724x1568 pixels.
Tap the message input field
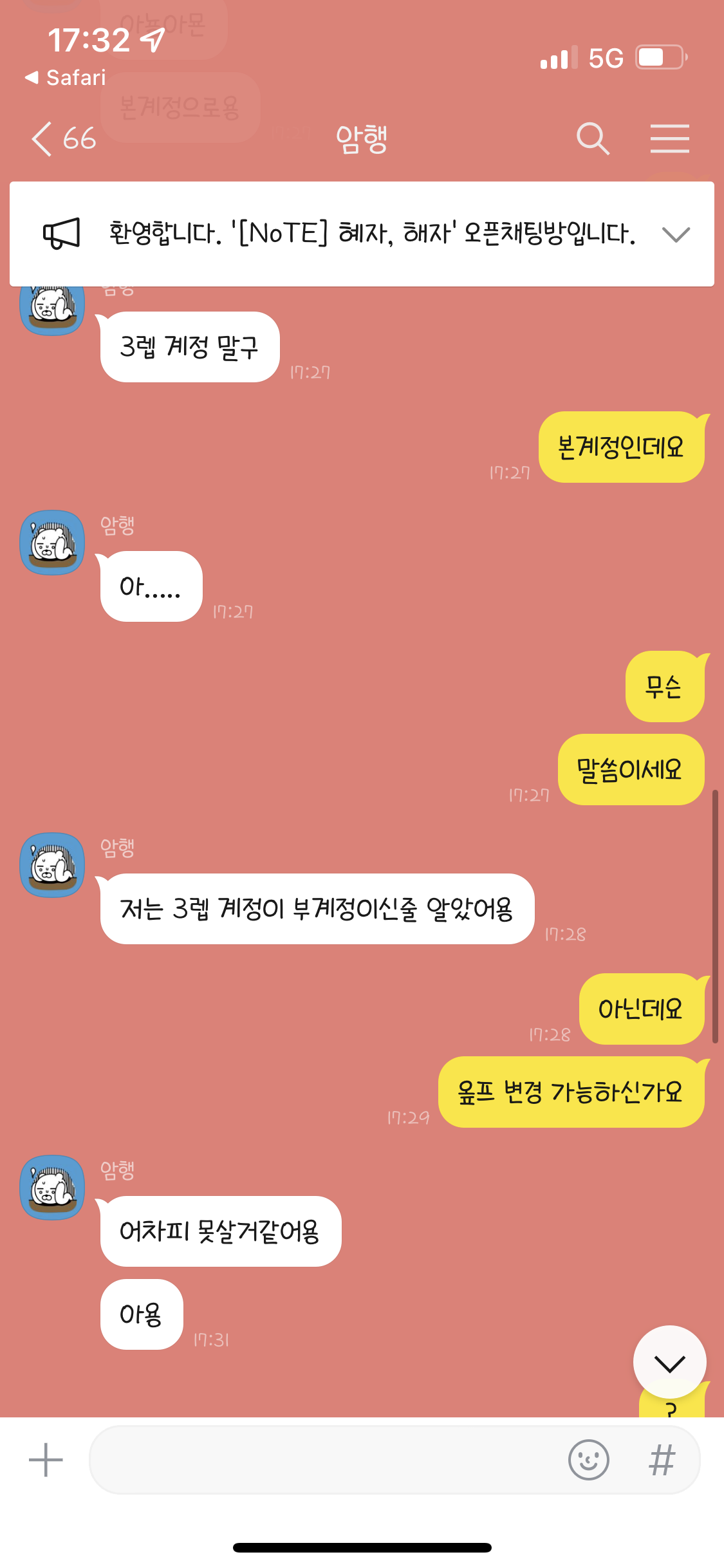tap(322, 1460)
